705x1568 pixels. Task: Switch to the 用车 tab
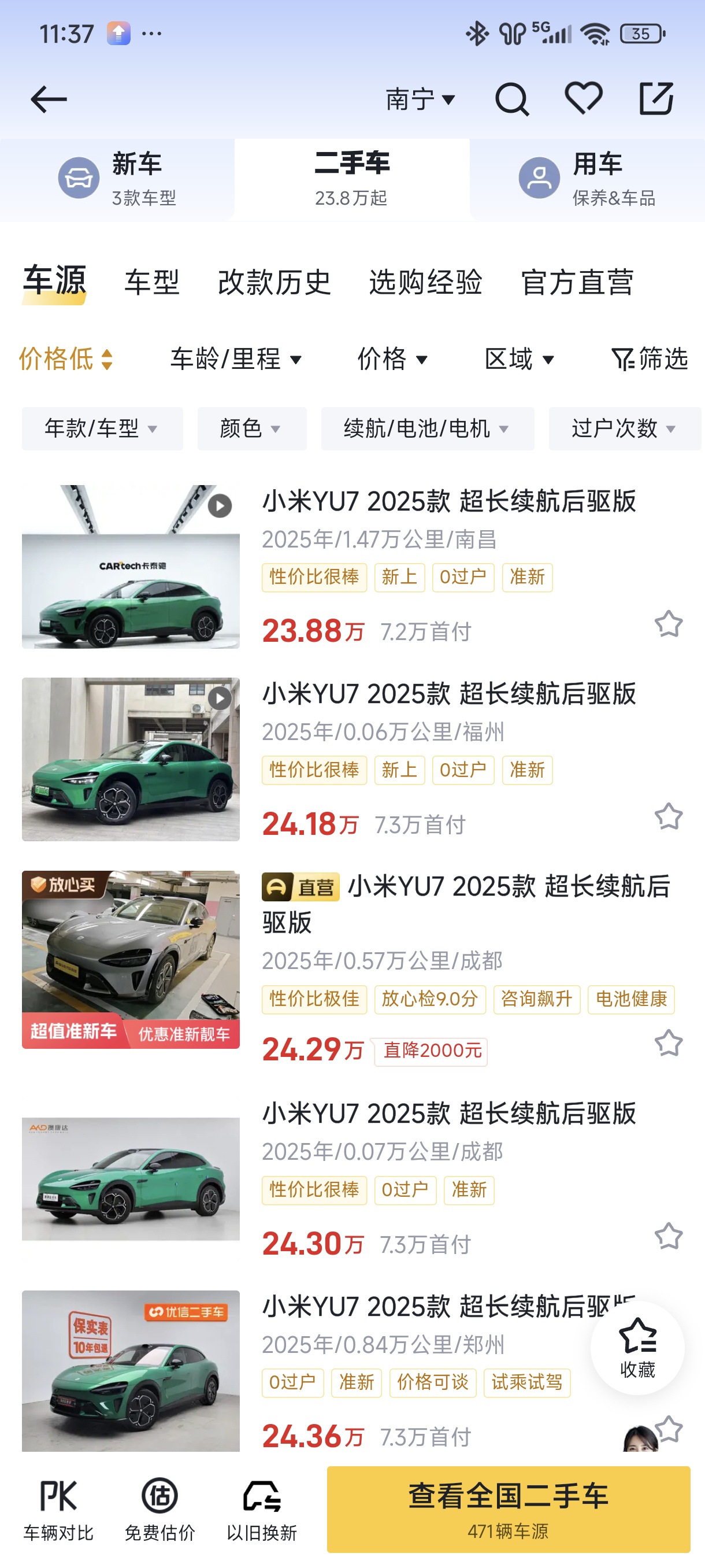tap(587, 179)
